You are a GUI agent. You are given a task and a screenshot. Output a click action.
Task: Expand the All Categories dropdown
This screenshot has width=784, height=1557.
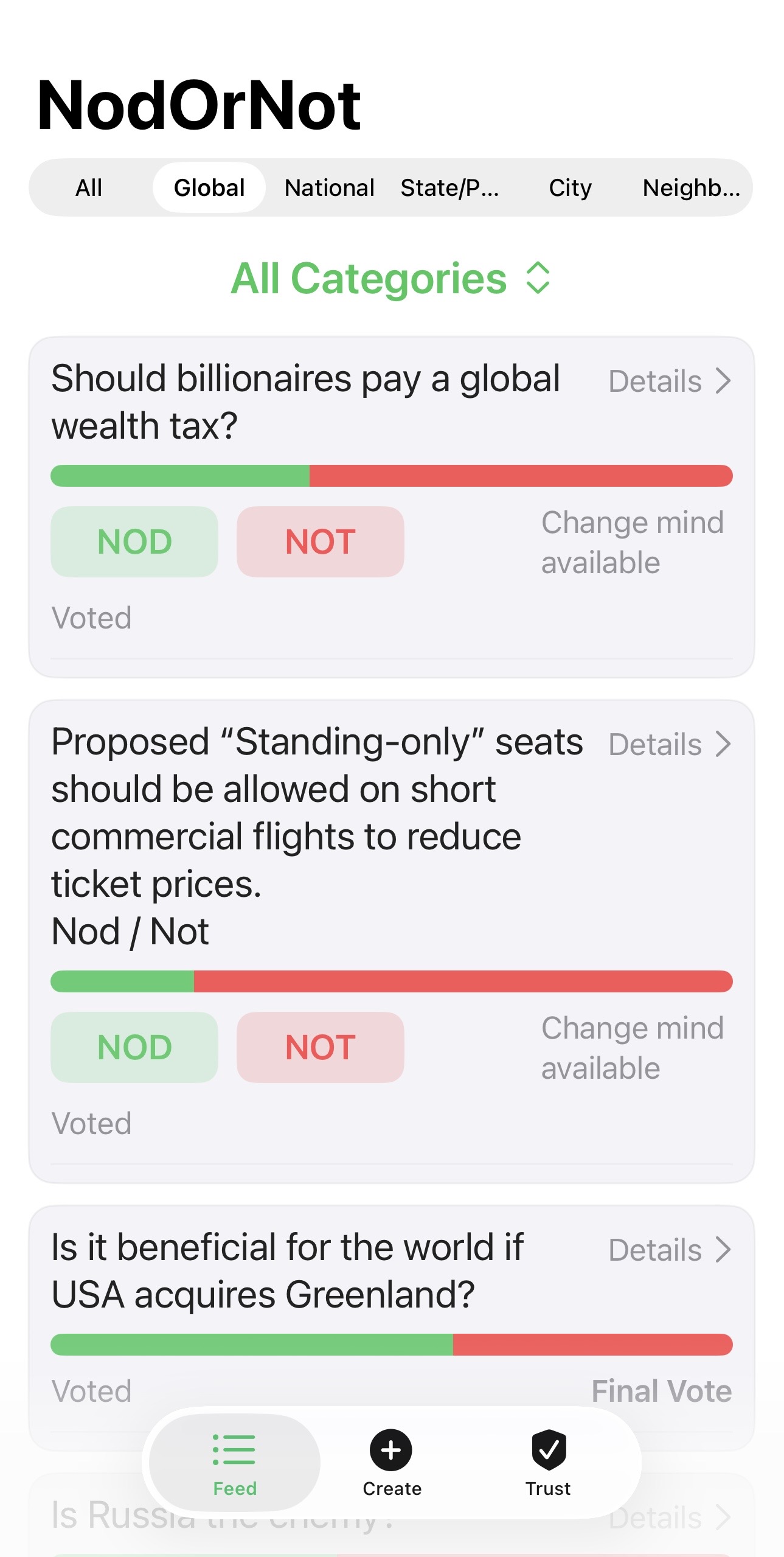(x=391, y=279)
